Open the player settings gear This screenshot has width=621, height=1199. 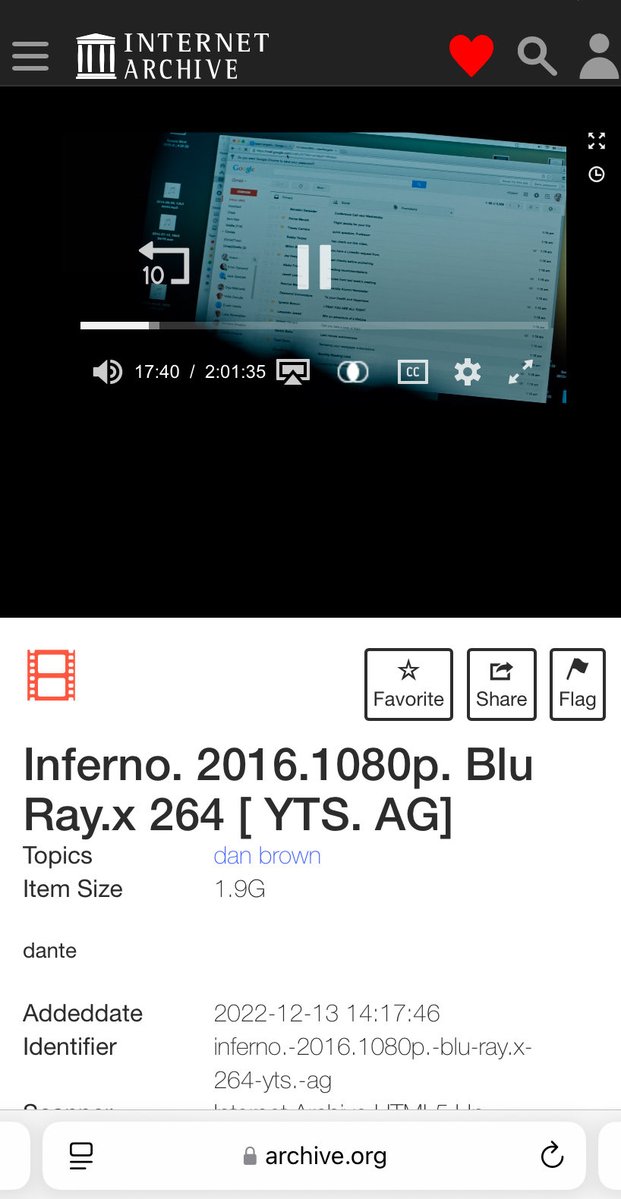tap(467, 372)
